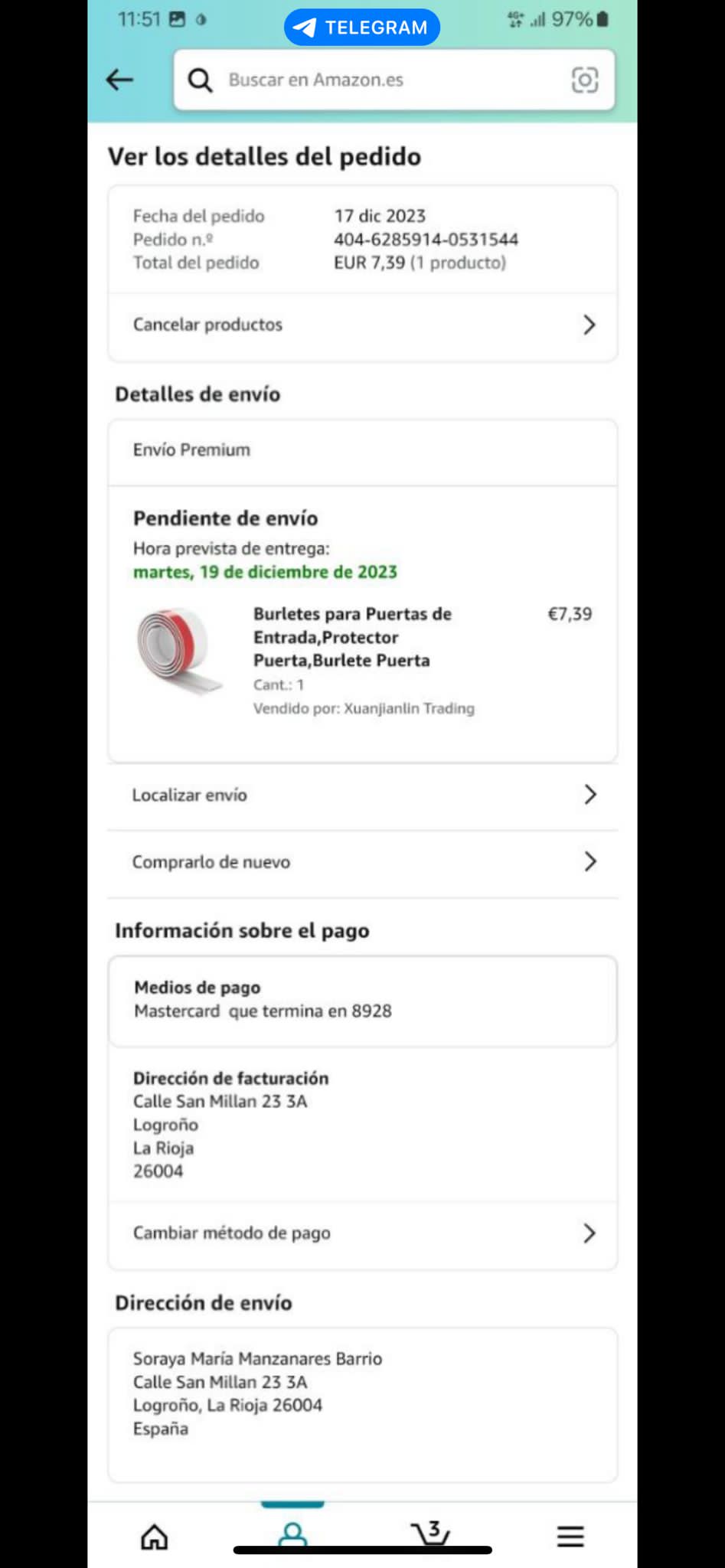Screen dimensions: 725x1568
Task: Open the camera scan search icon
Action: (585, 80)
